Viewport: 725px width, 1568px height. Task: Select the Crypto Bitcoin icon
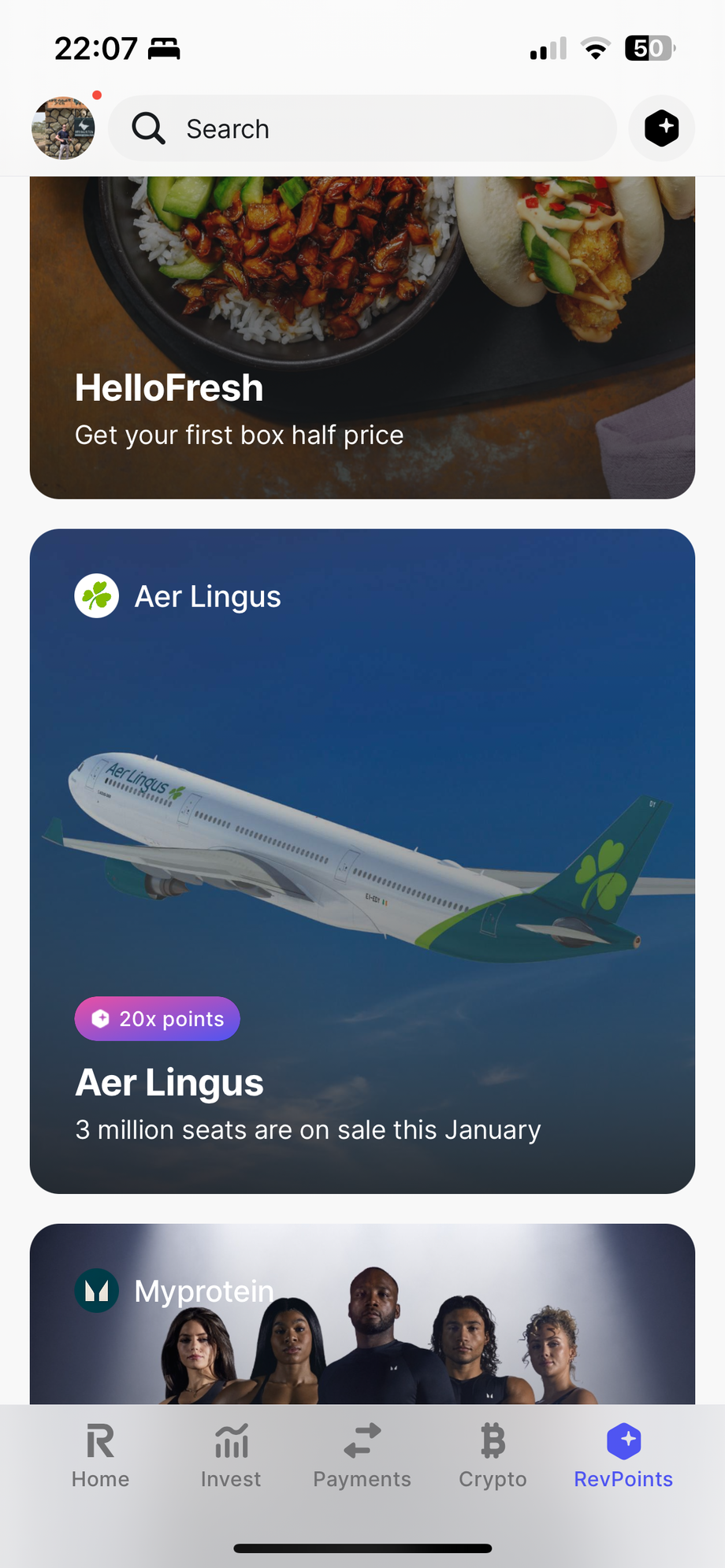[492, 1441]
